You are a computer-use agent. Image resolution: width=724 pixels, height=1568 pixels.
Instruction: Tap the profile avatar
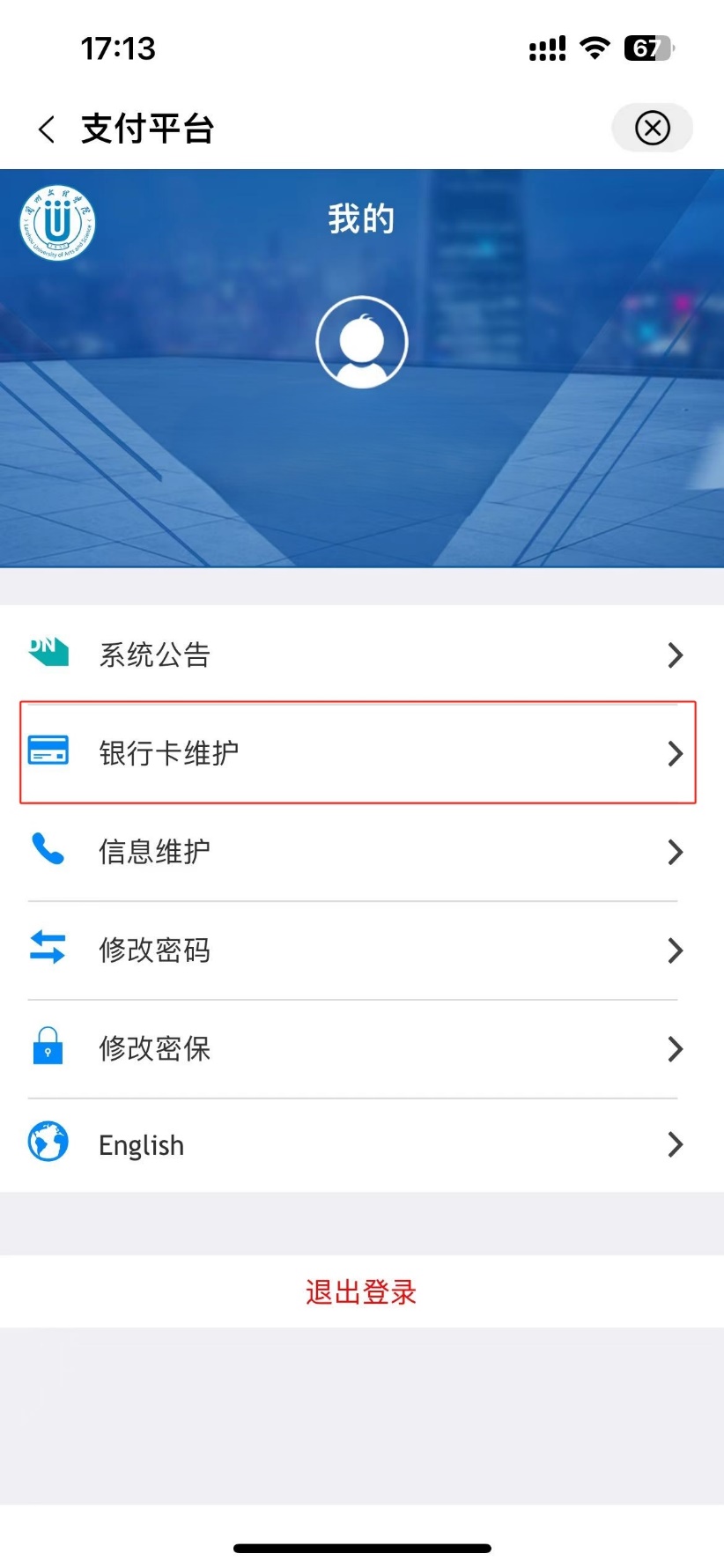click(x=361, y=343)
